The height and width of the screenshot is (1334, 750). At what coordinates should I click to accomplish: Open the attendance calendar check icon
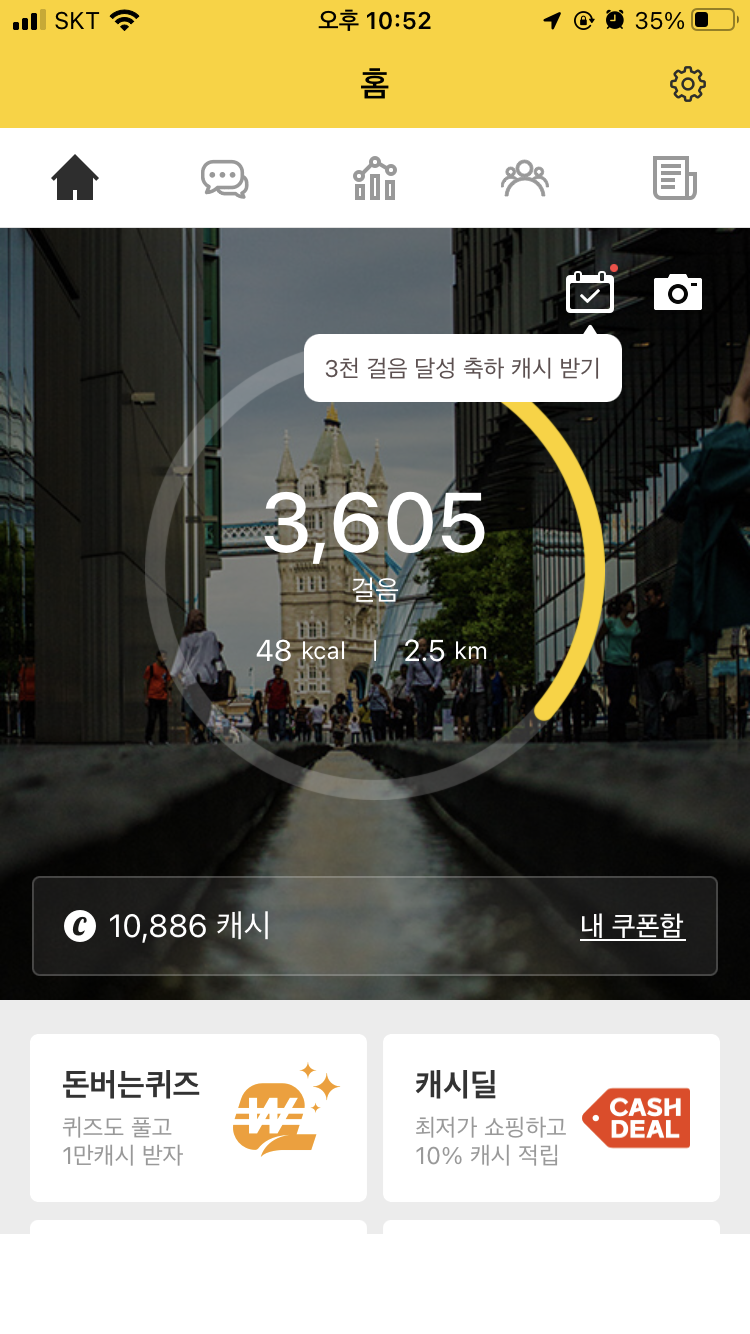point(590,293)
